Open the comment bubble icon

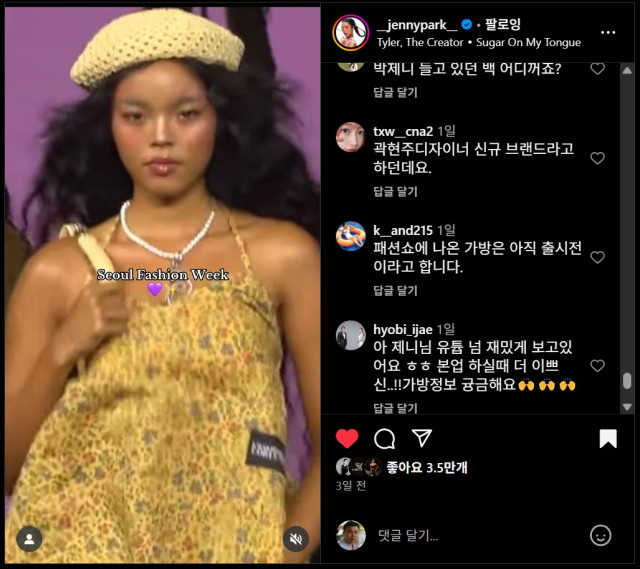tap(384, 439)
